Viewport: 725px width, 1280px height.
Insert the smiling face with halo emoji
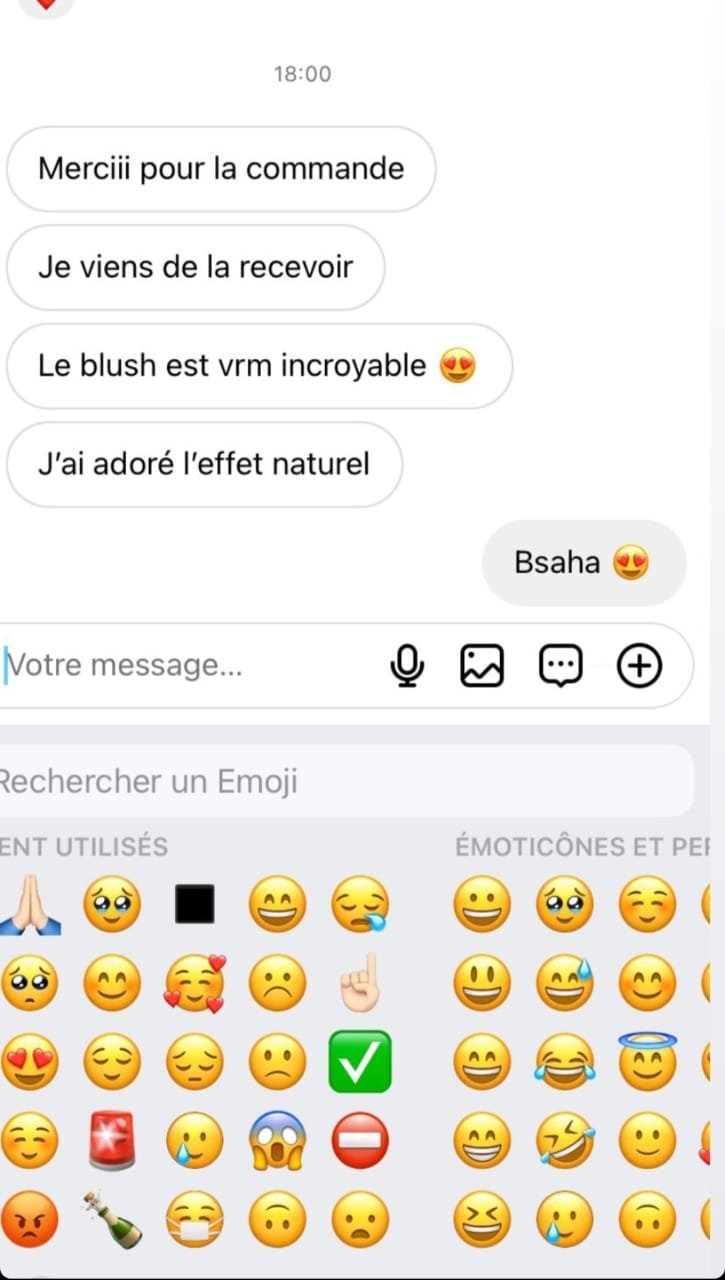pos(648,1060)
